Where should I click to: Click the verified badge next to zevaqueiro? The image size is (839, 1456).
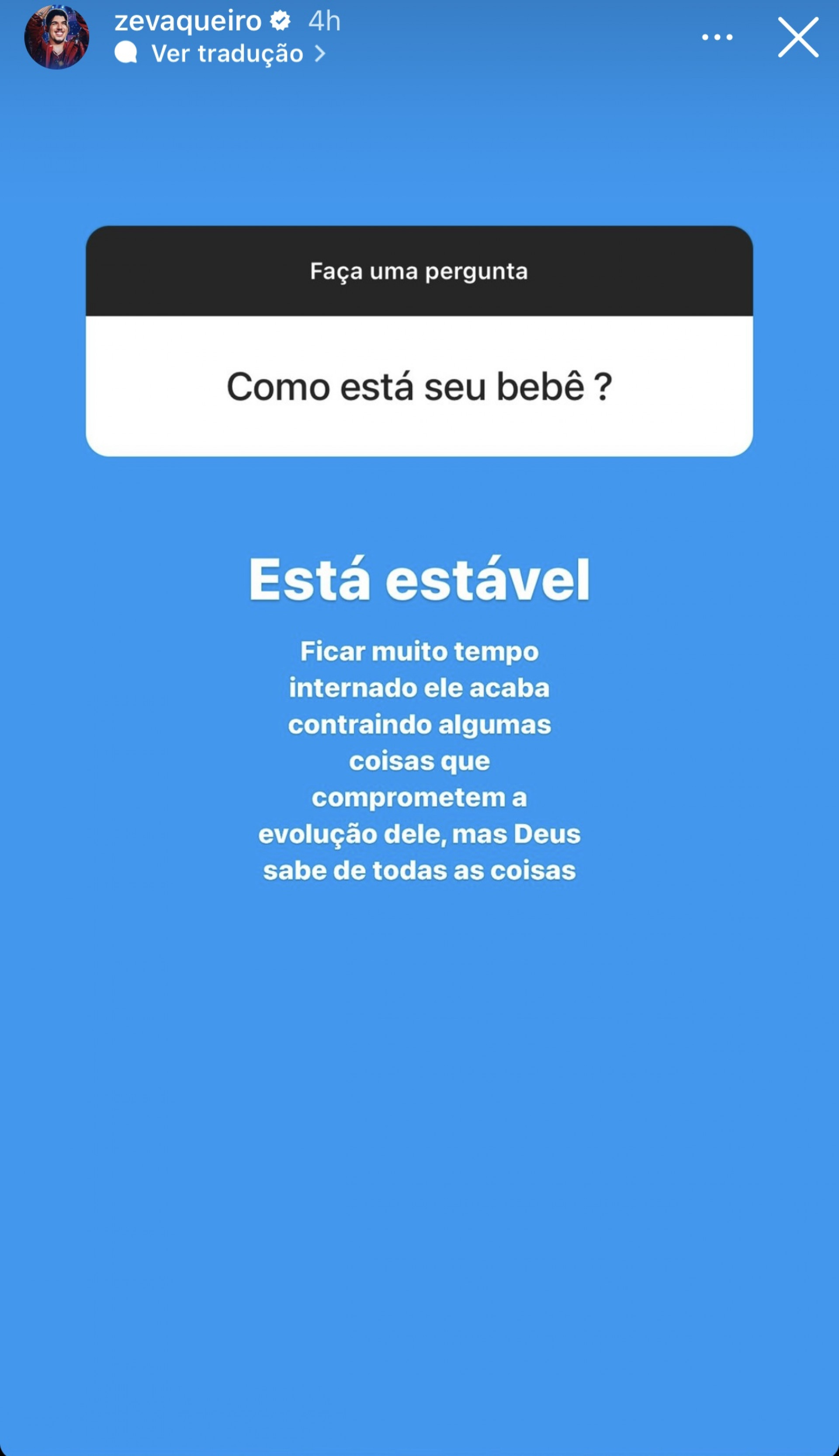coord(280,22)
